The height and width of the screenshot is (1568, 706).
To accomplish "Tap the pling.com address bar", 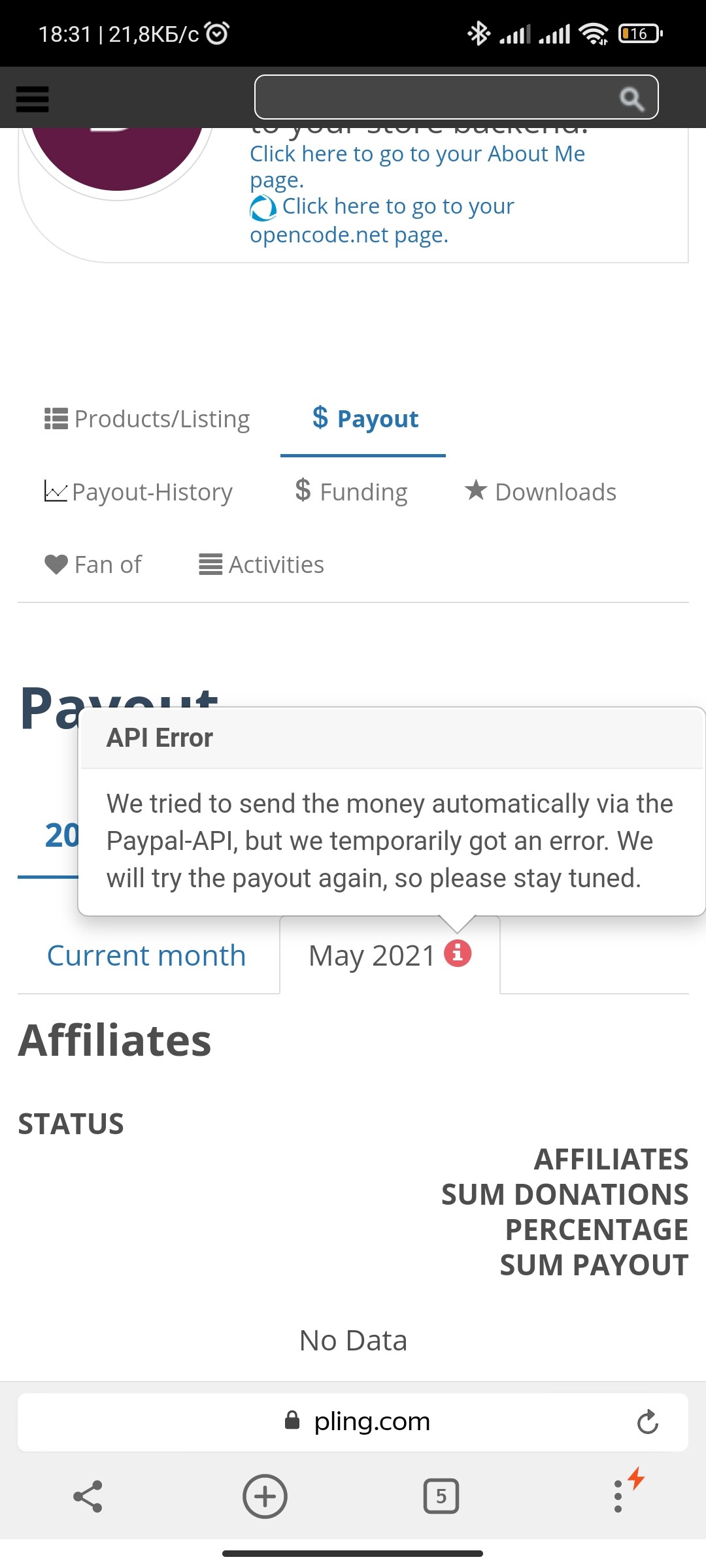I will click(x=353, y=1422).
